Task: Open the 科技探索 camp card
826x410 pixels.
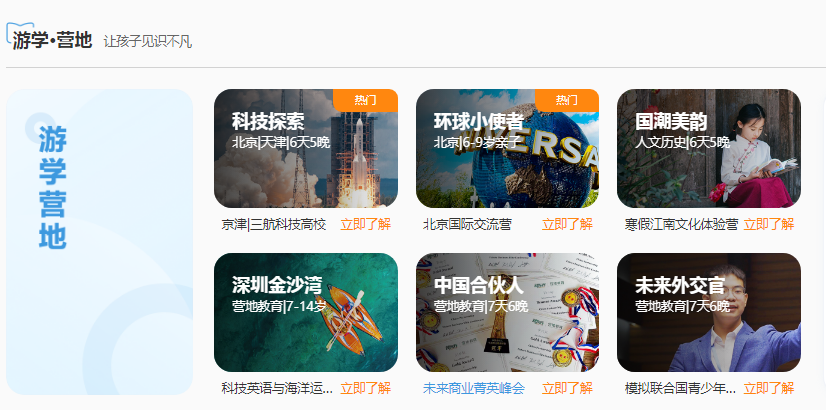Action: [x=305, y=148]
